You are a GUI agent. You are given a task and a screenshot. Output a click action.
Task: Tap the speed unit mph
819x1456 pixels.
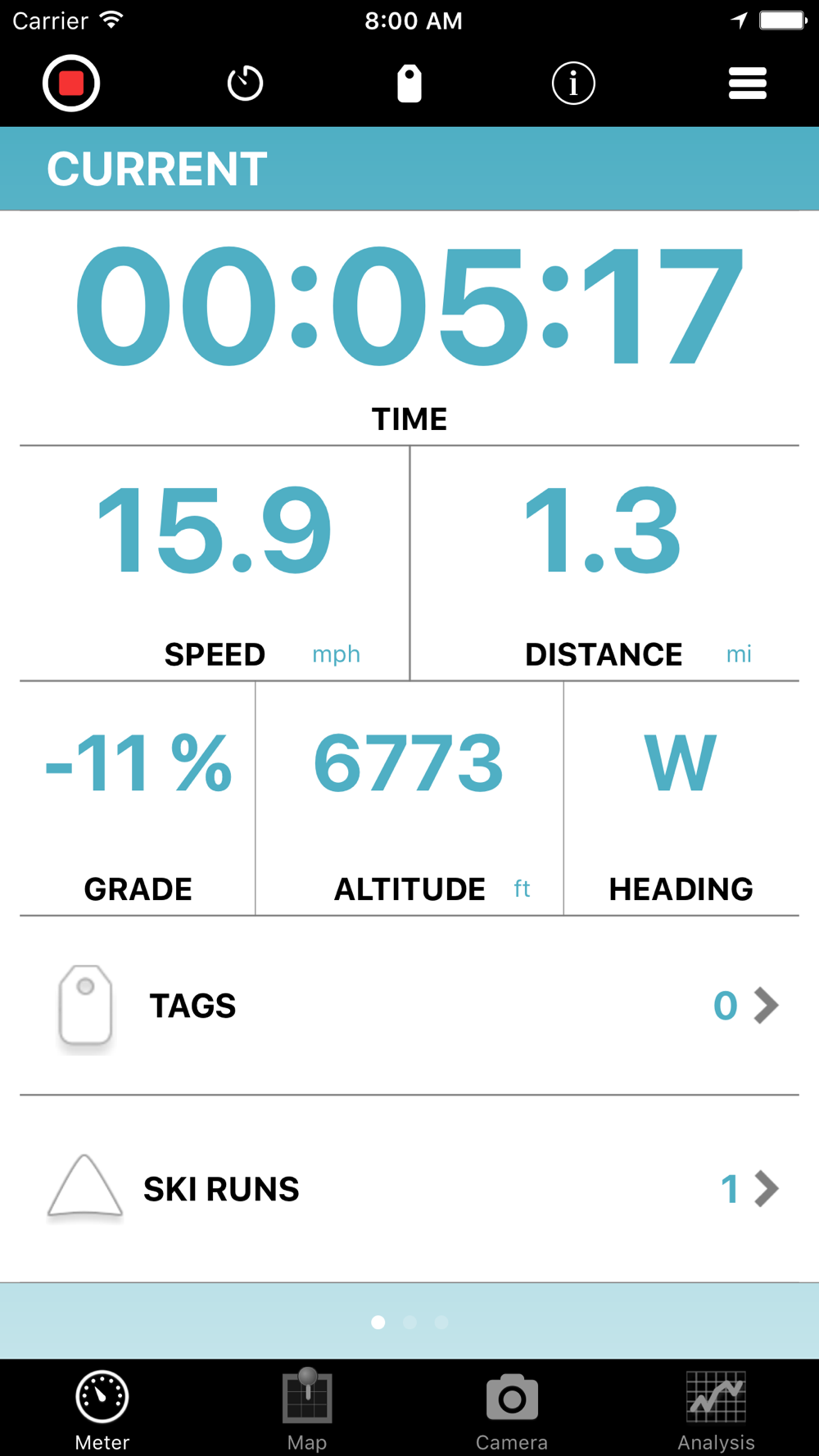pyautogui.click(x=336, y=655)
